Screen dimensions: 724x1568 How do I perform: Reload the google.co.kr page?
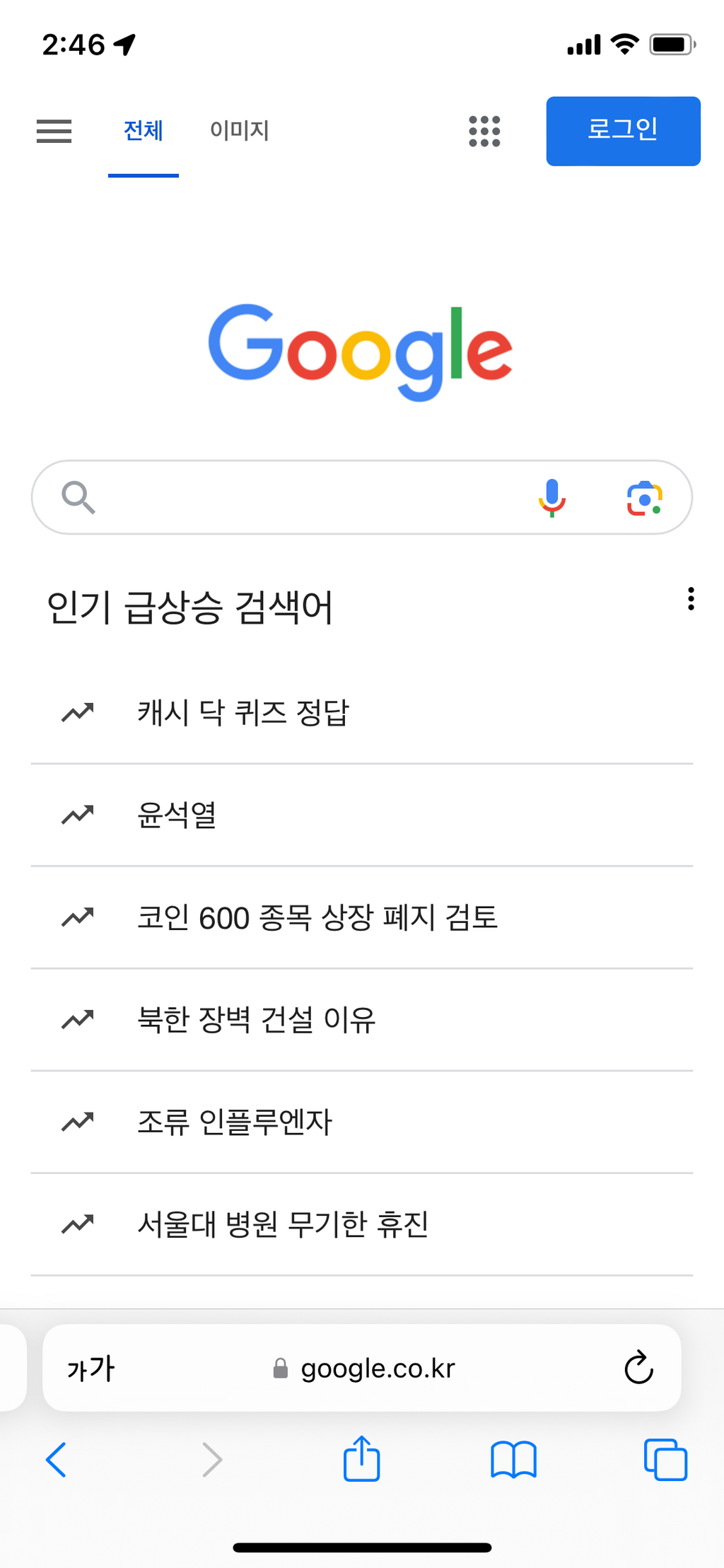[x=638, y=1367]
